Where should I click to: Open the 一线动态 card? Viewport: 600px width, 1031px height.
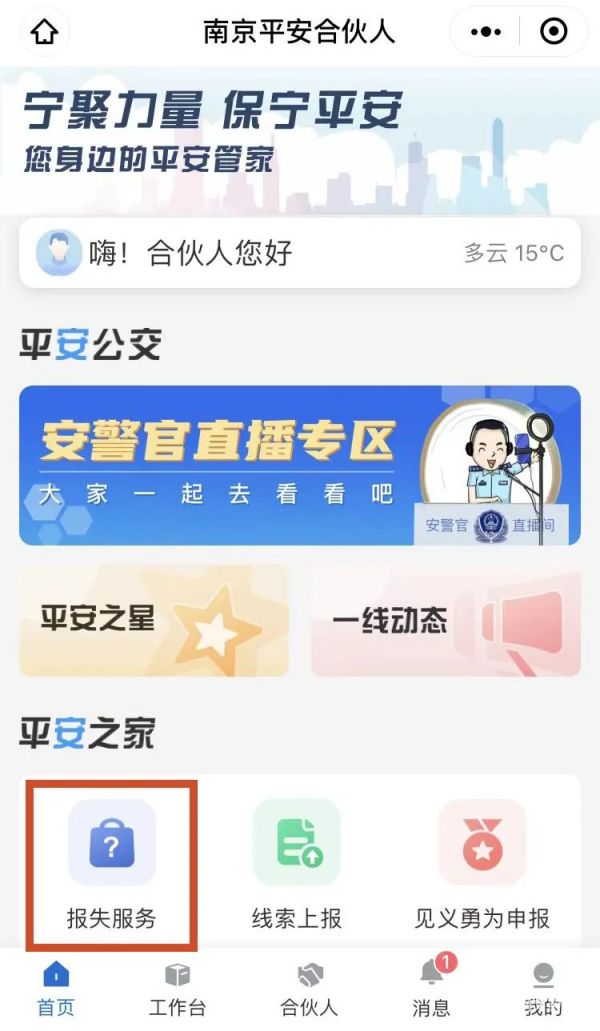pos(445,620)
